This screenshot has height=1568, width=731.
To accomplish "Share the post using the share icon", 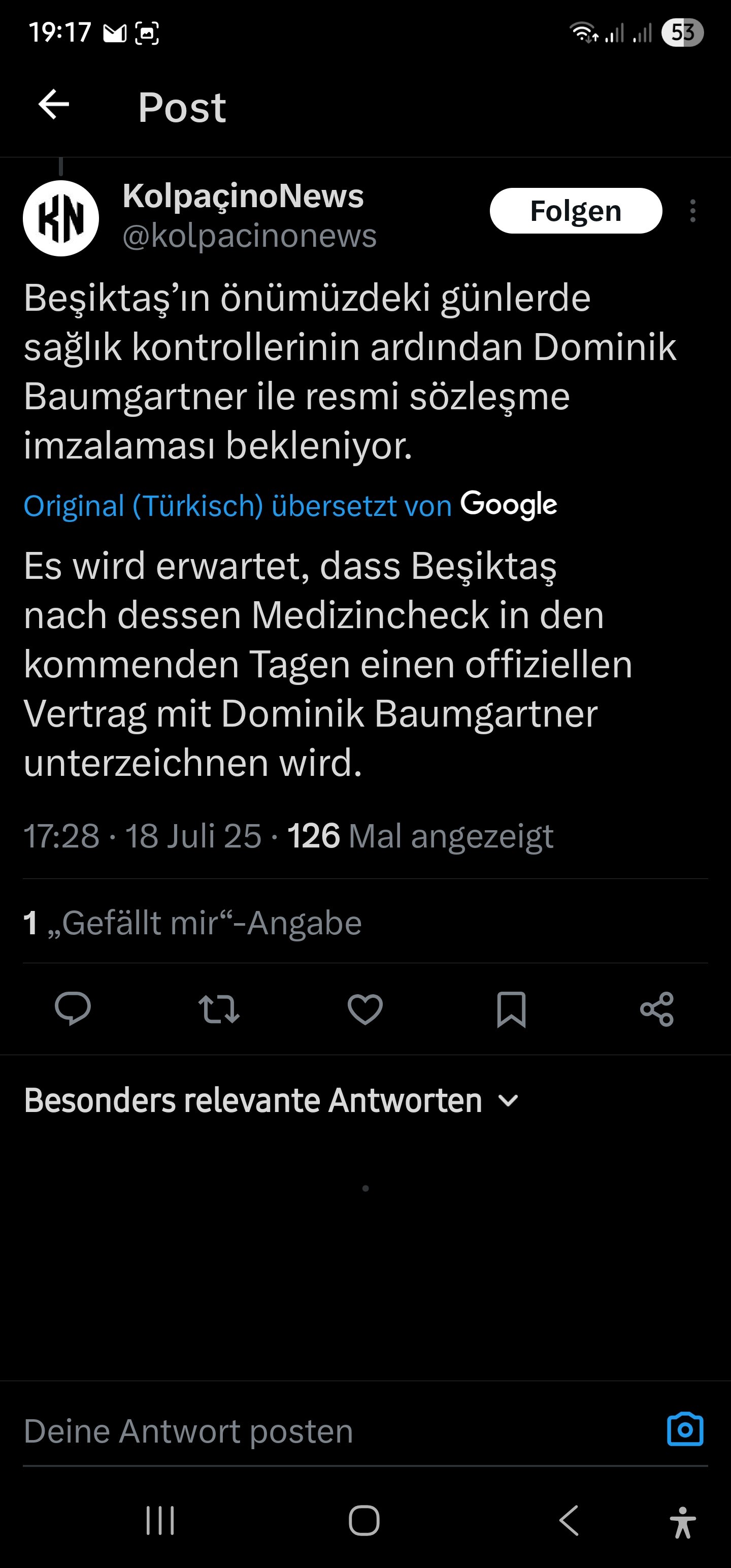I will (x=657, y=1008).
